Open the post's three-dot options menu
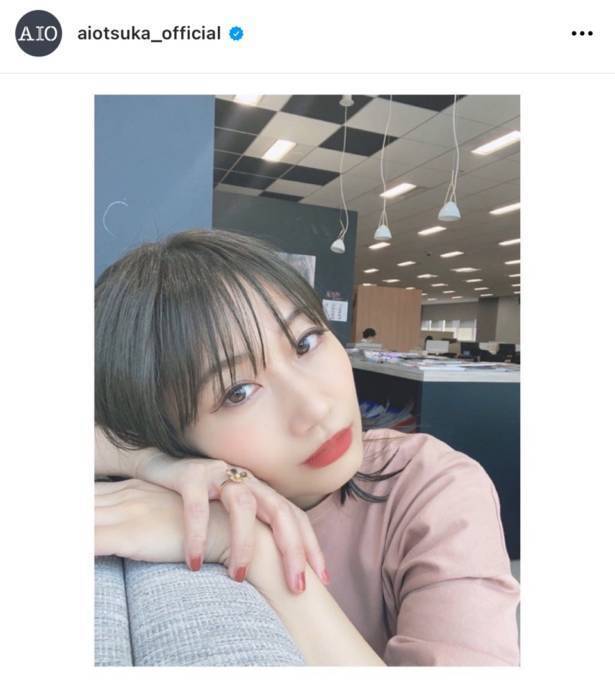Image resolution: width=615 pixels, height=680 pixels. pos(581,34)
